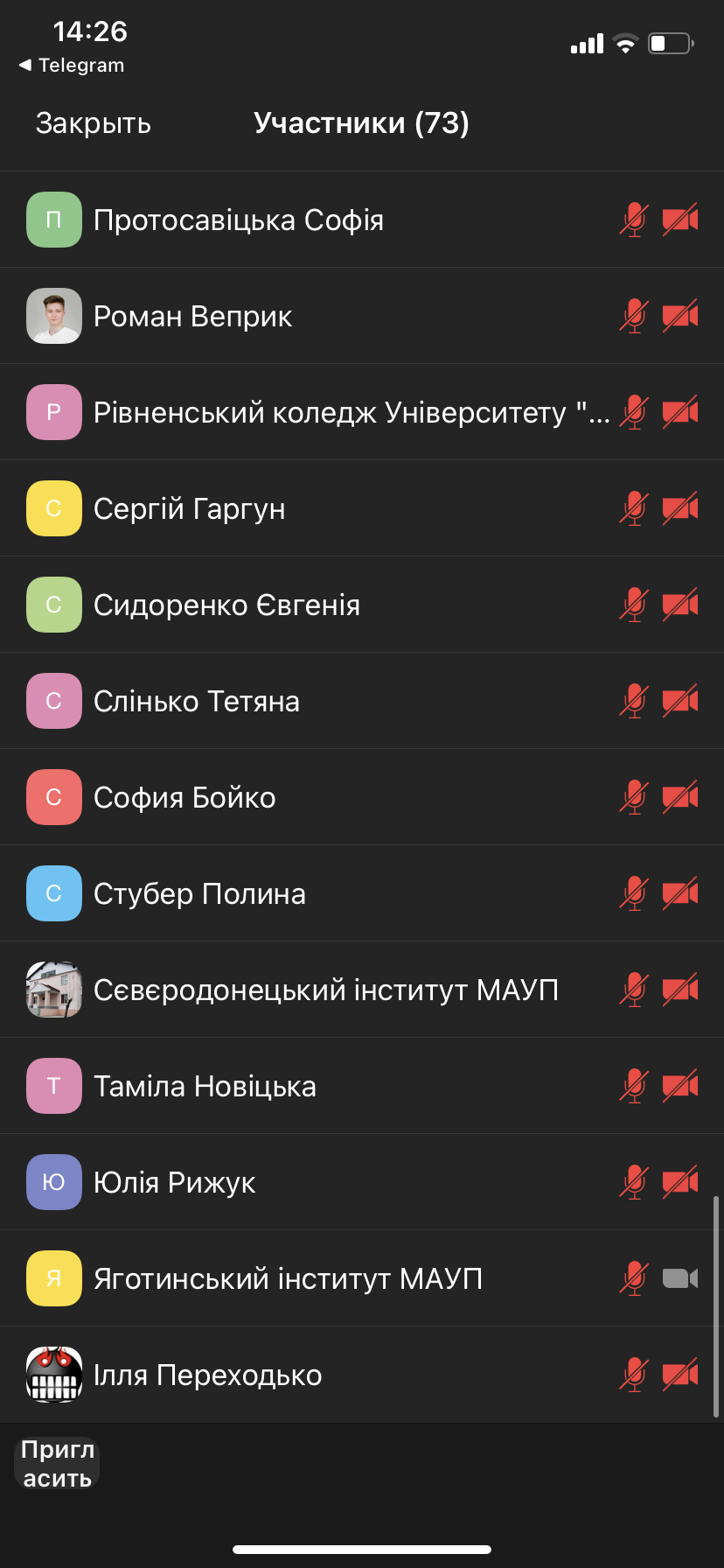Open participant София Бойко

coord(184,797)
